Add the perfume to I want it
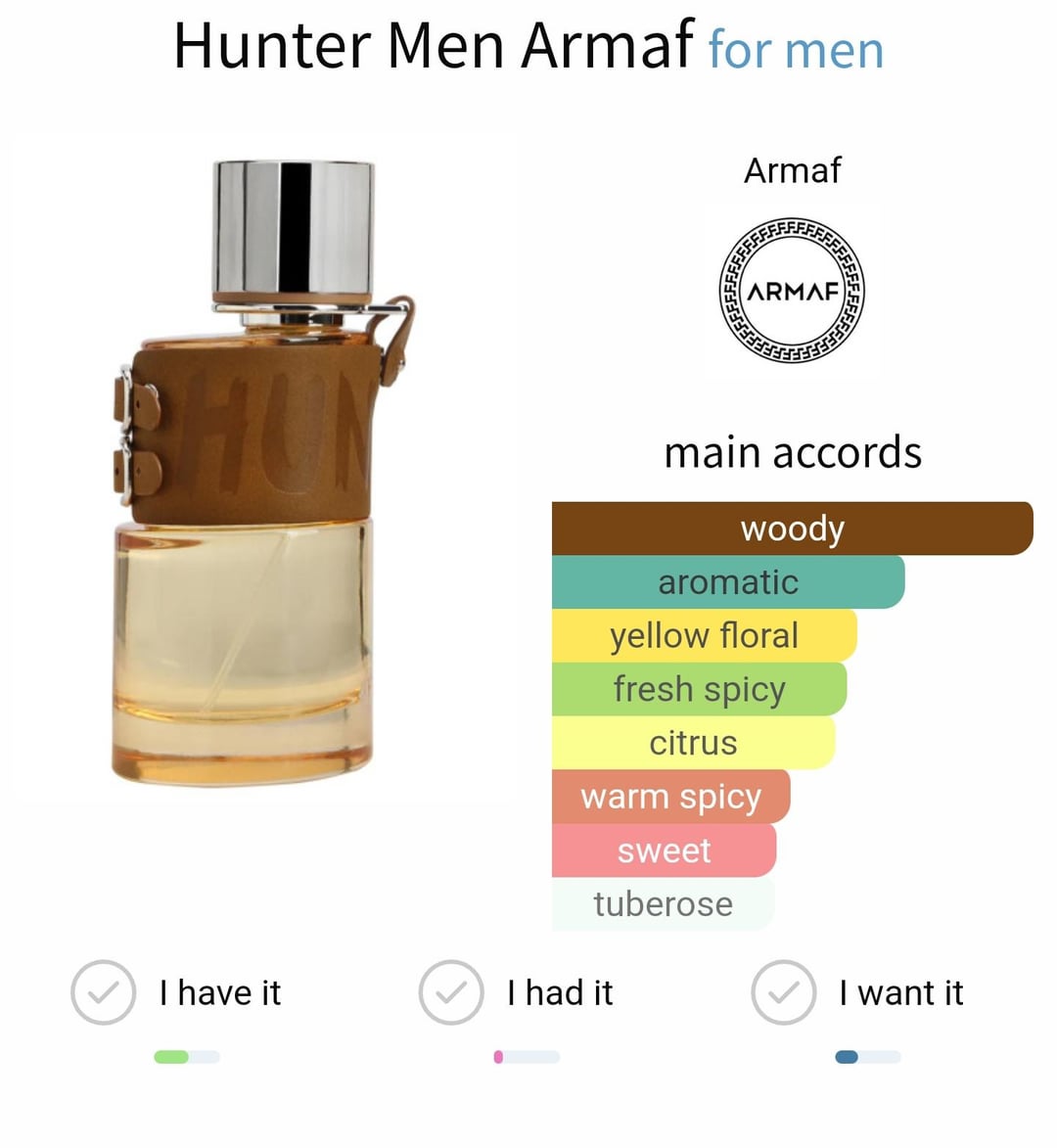 (x=783, y=991)
